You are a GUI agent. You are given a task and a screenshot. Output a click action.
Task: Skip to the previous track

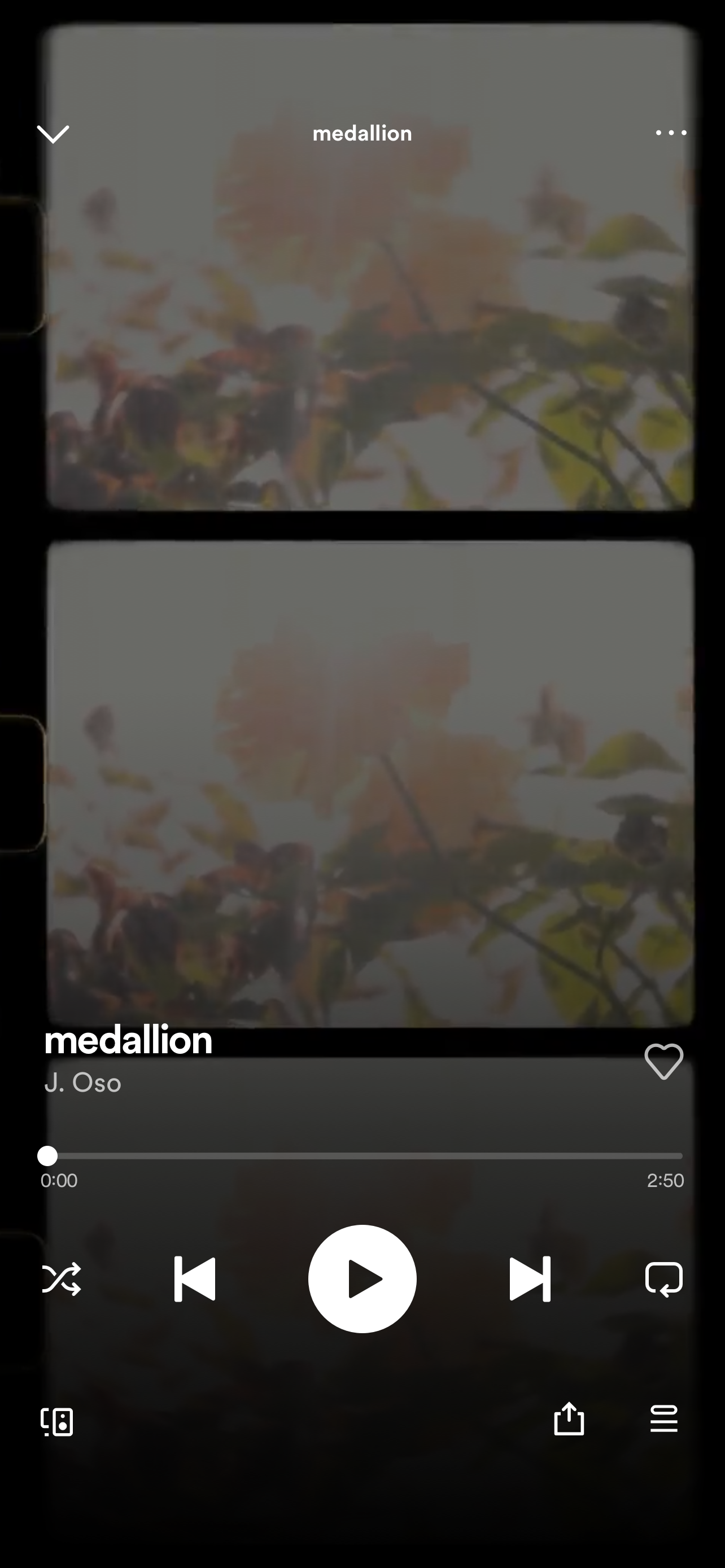tap(195, 1279)
